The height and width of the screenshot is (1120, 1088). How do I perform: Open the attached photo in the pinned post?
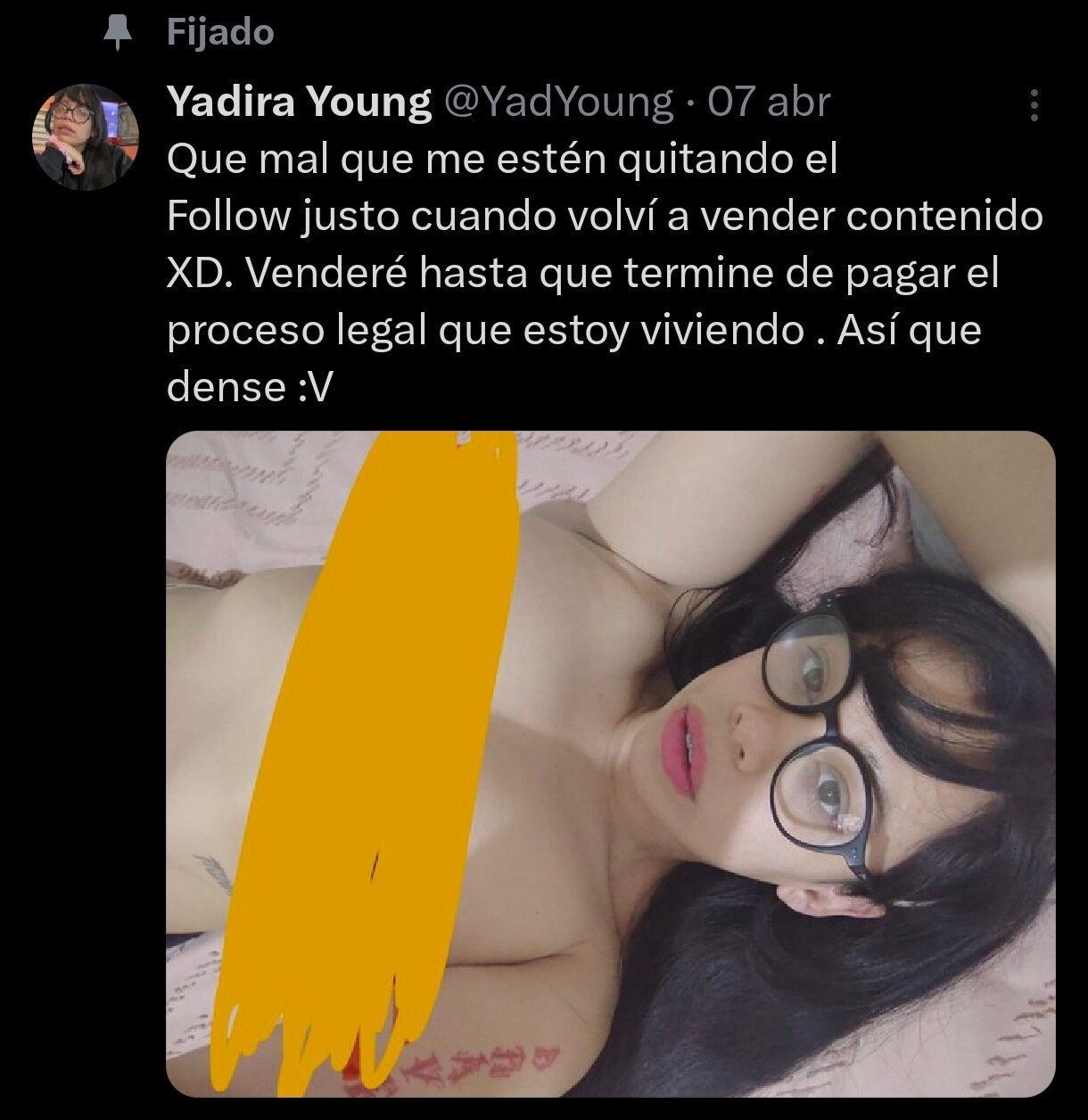(x=610, y=763)
